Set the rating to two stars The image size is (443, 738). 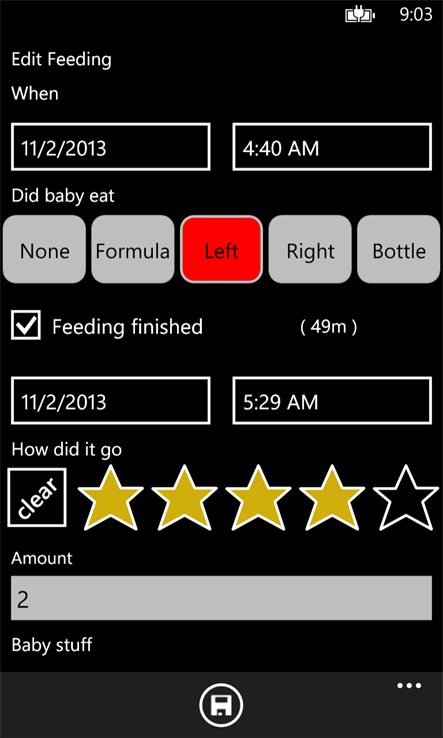pyautogui.click(x=184, y=499)
